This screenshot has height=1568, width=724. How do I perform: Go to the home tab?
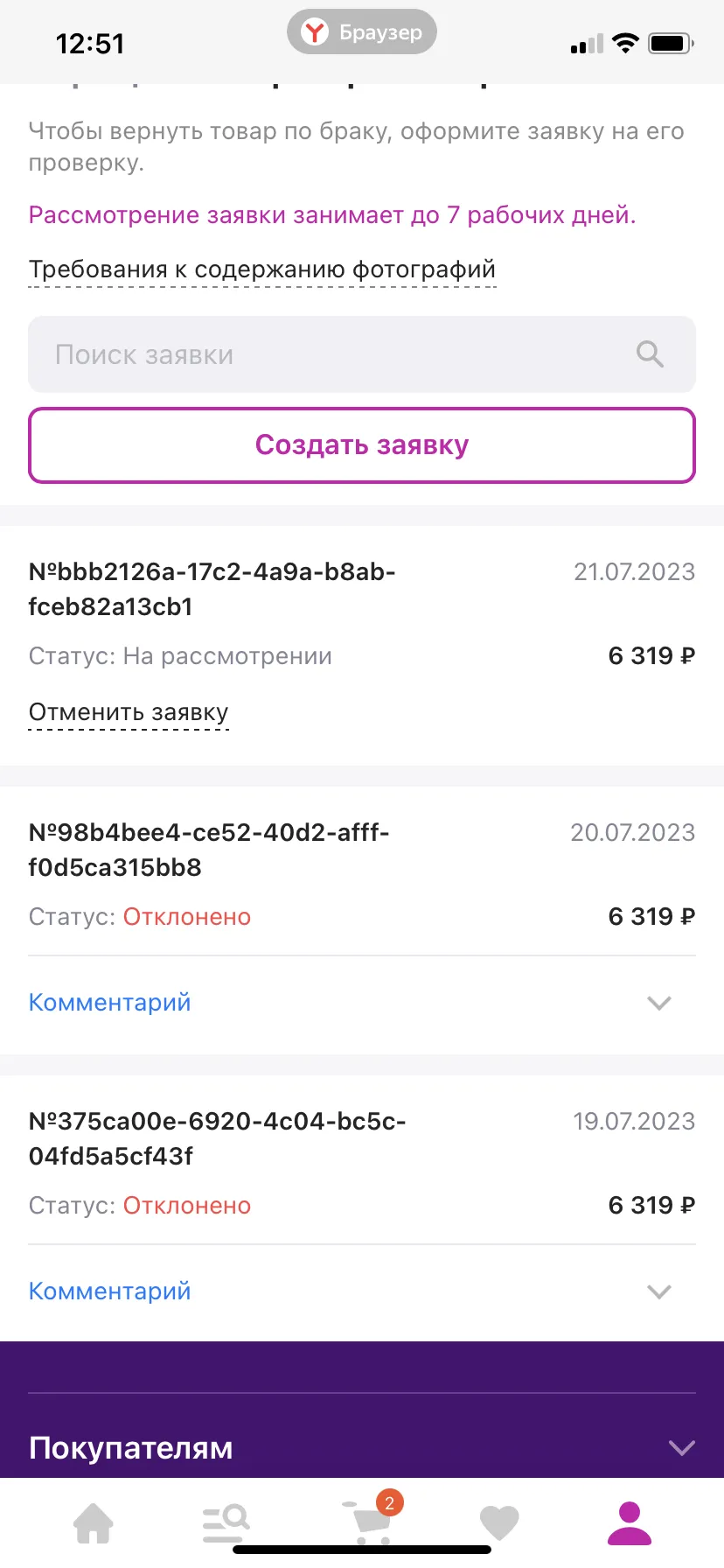(x=94, y=1522)
